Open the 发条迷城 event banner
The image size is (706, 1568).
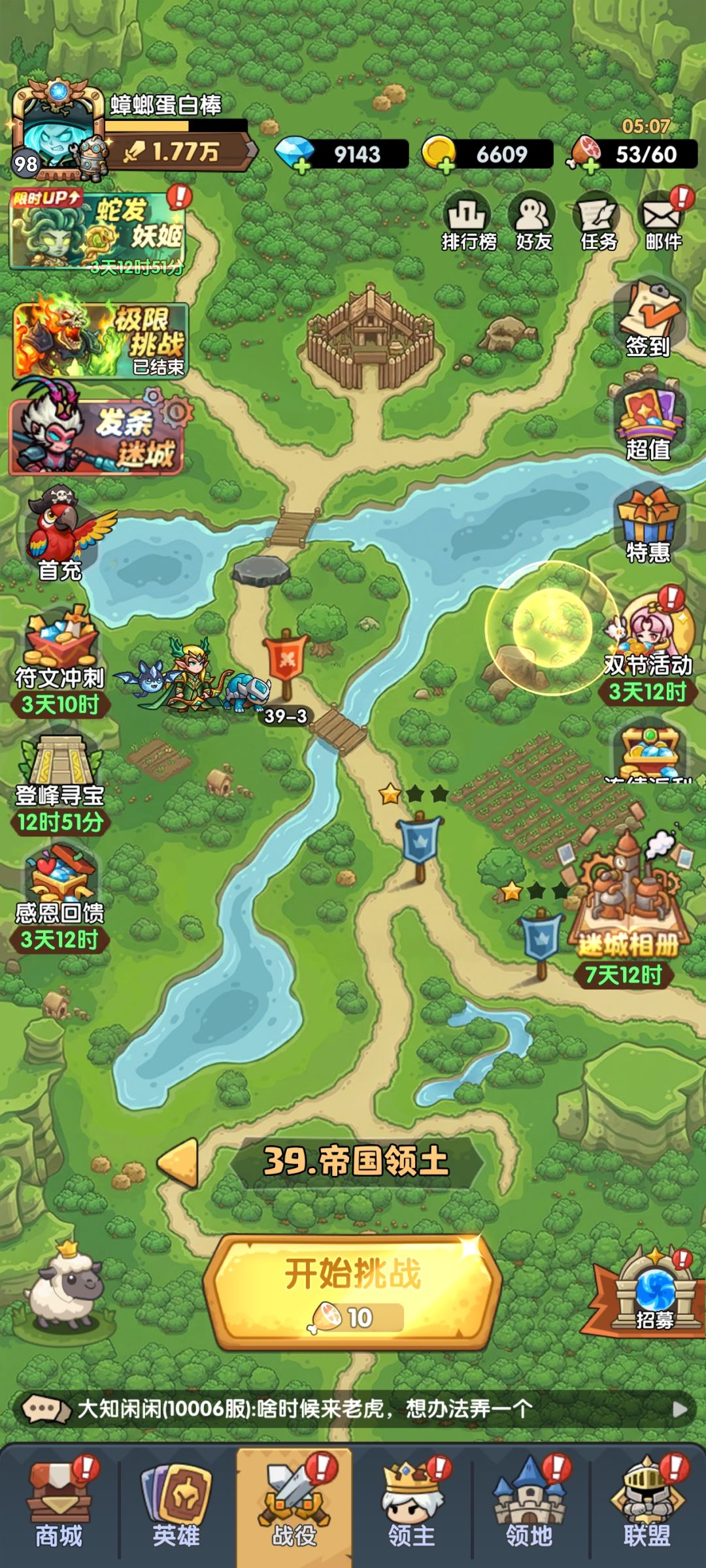tap(97, 431)
